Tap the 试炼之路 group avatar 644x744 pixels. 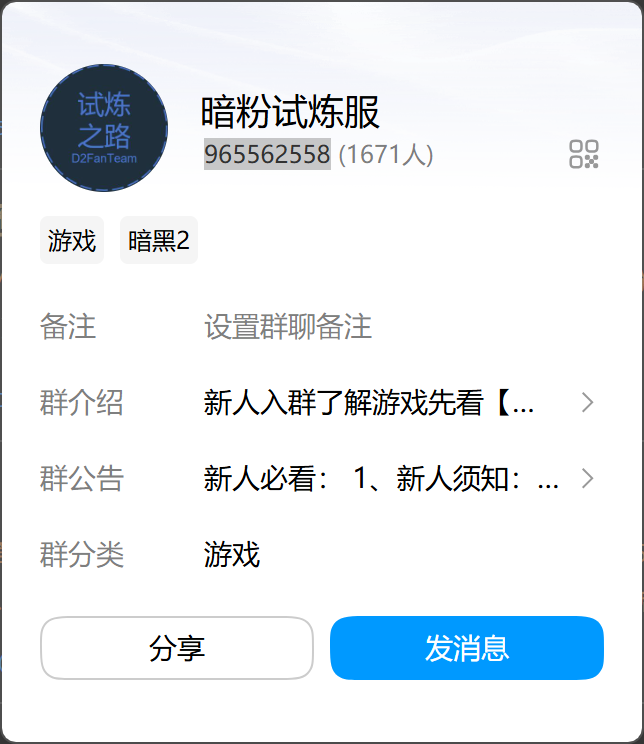[104, 128]
